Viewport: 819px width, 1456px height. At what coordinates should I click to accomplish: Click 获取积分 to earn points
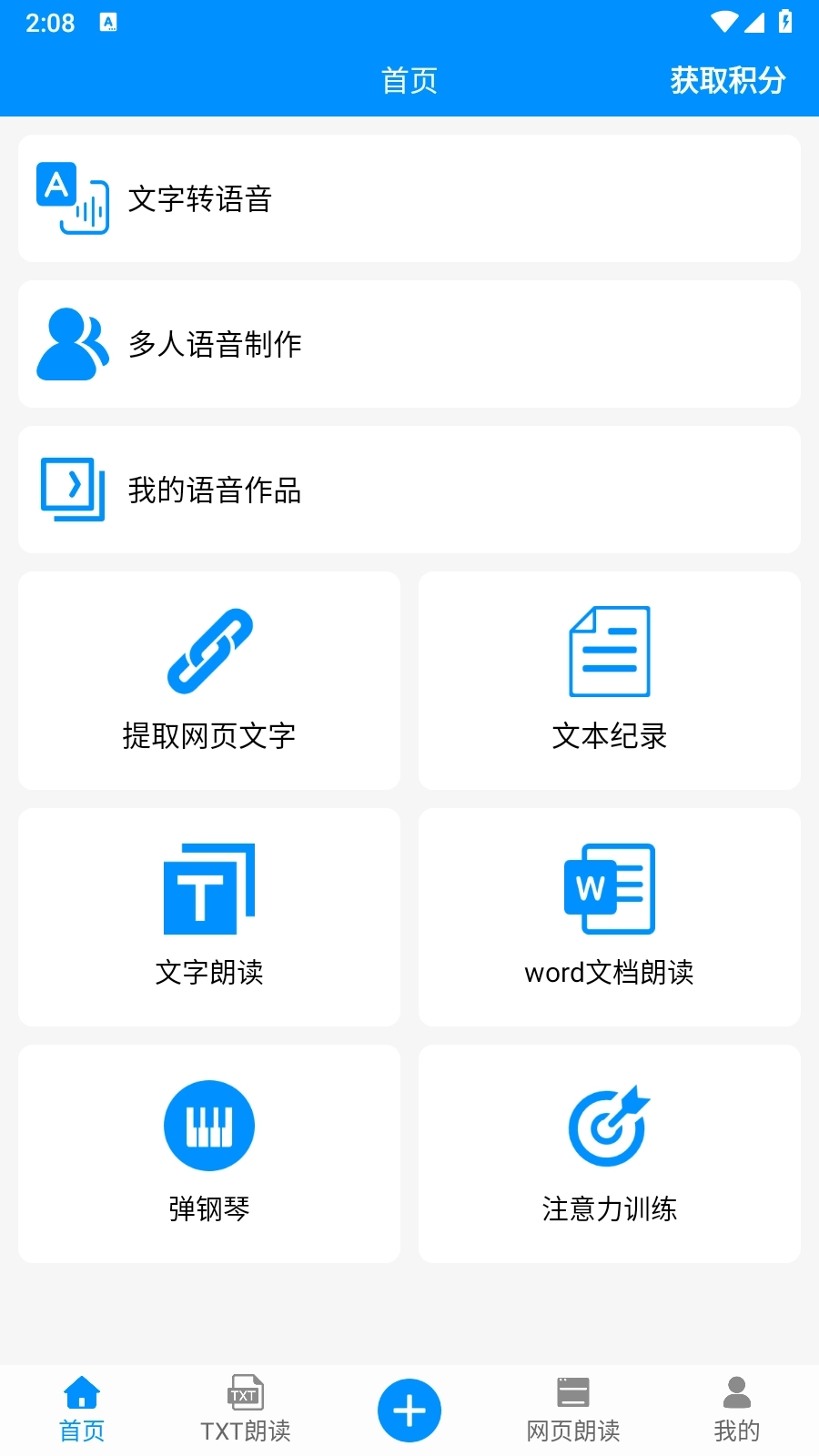[x=726, y=81]
